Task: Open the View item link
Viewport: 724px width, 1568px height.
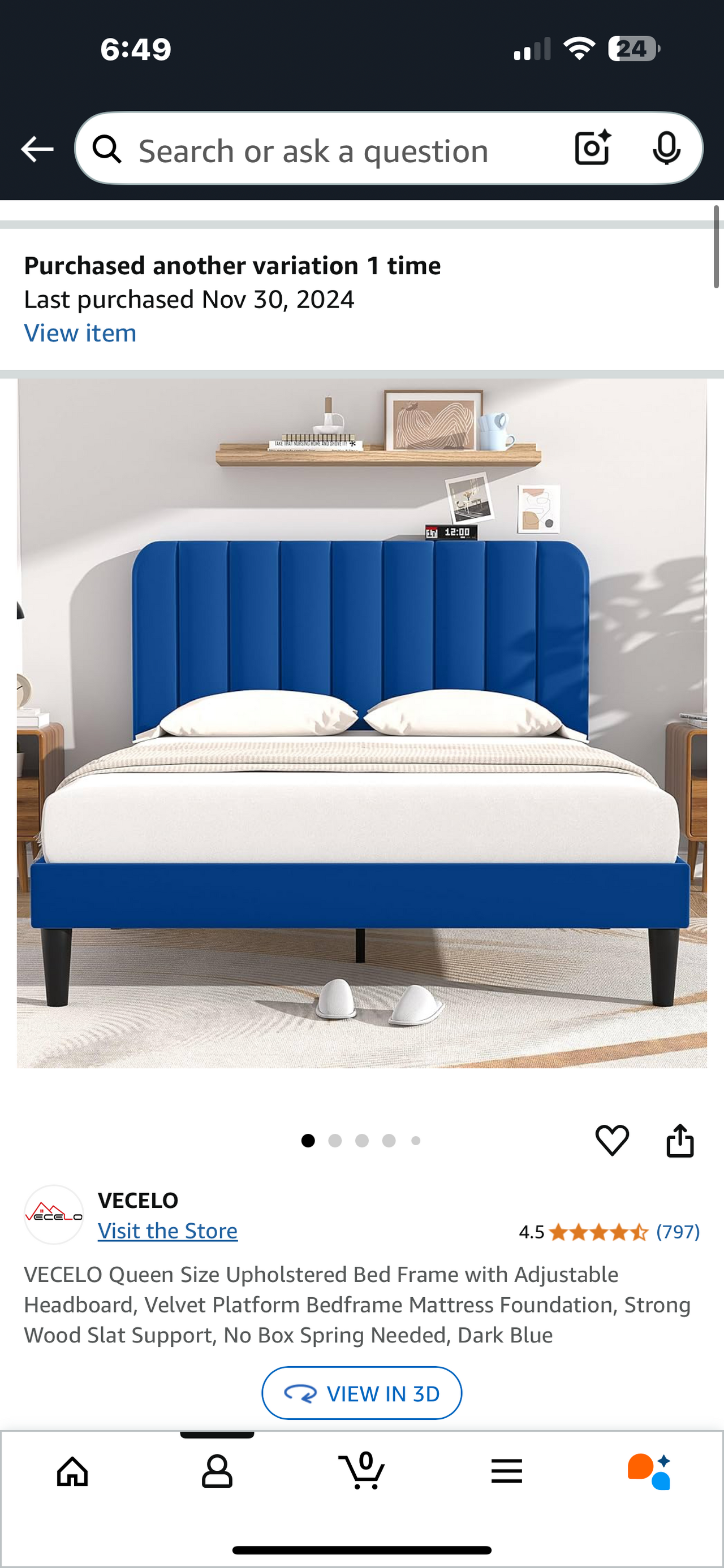Action: (x=80, y=333)
